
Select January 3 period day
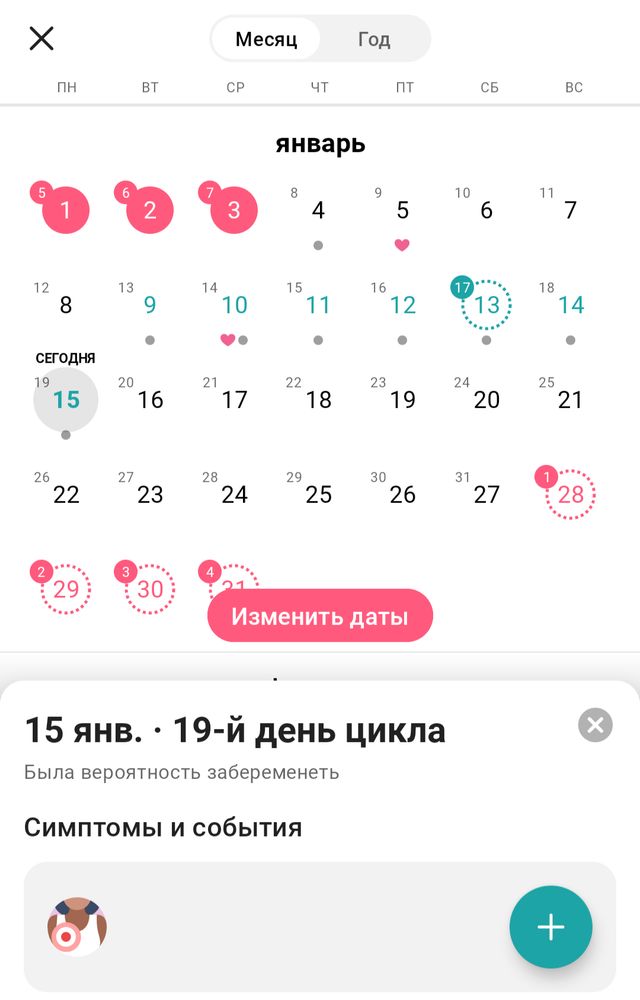tap(234, 211)
